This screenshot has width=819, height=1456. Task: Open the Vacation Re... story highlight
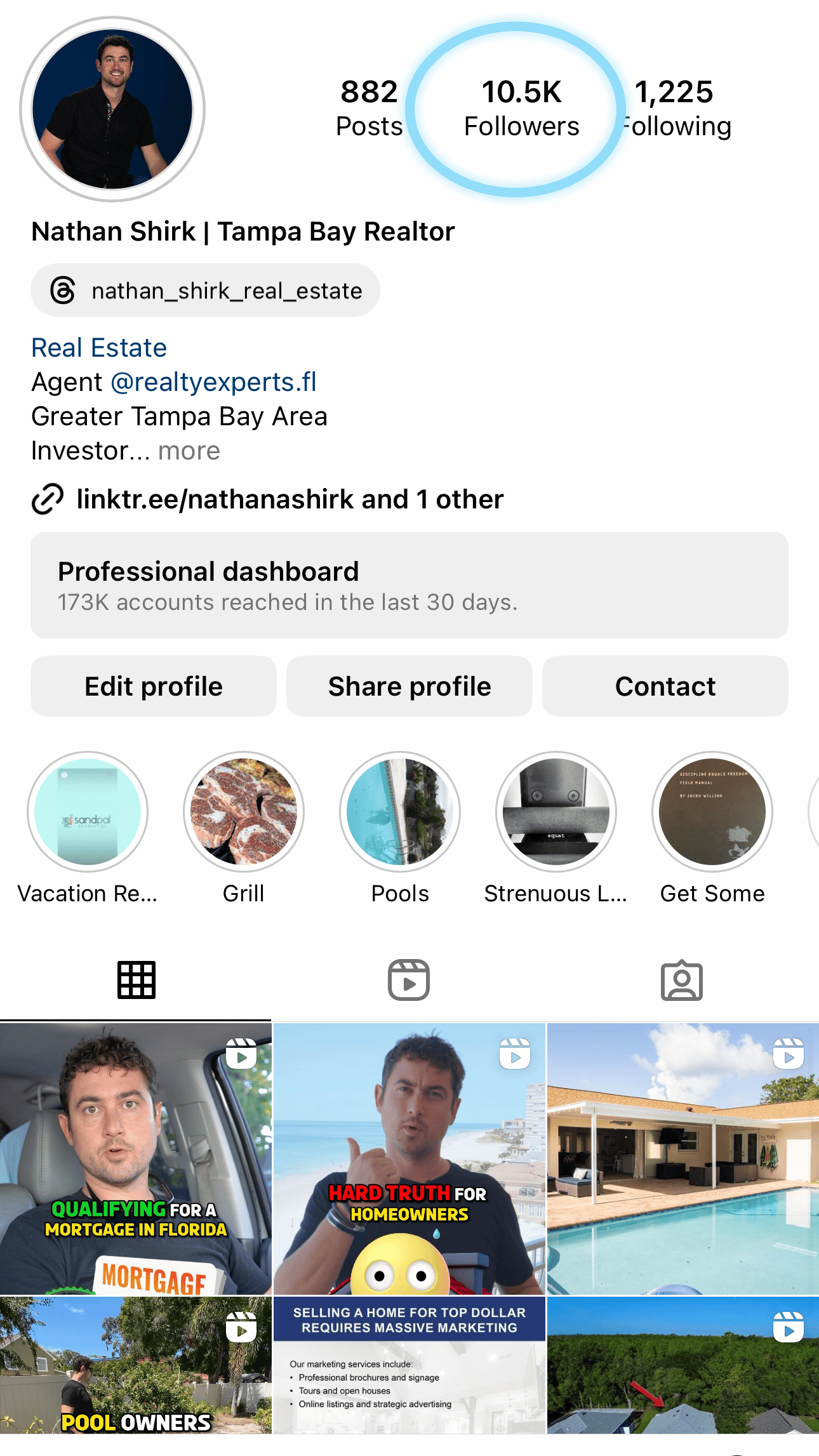click(x=88, y=812)
